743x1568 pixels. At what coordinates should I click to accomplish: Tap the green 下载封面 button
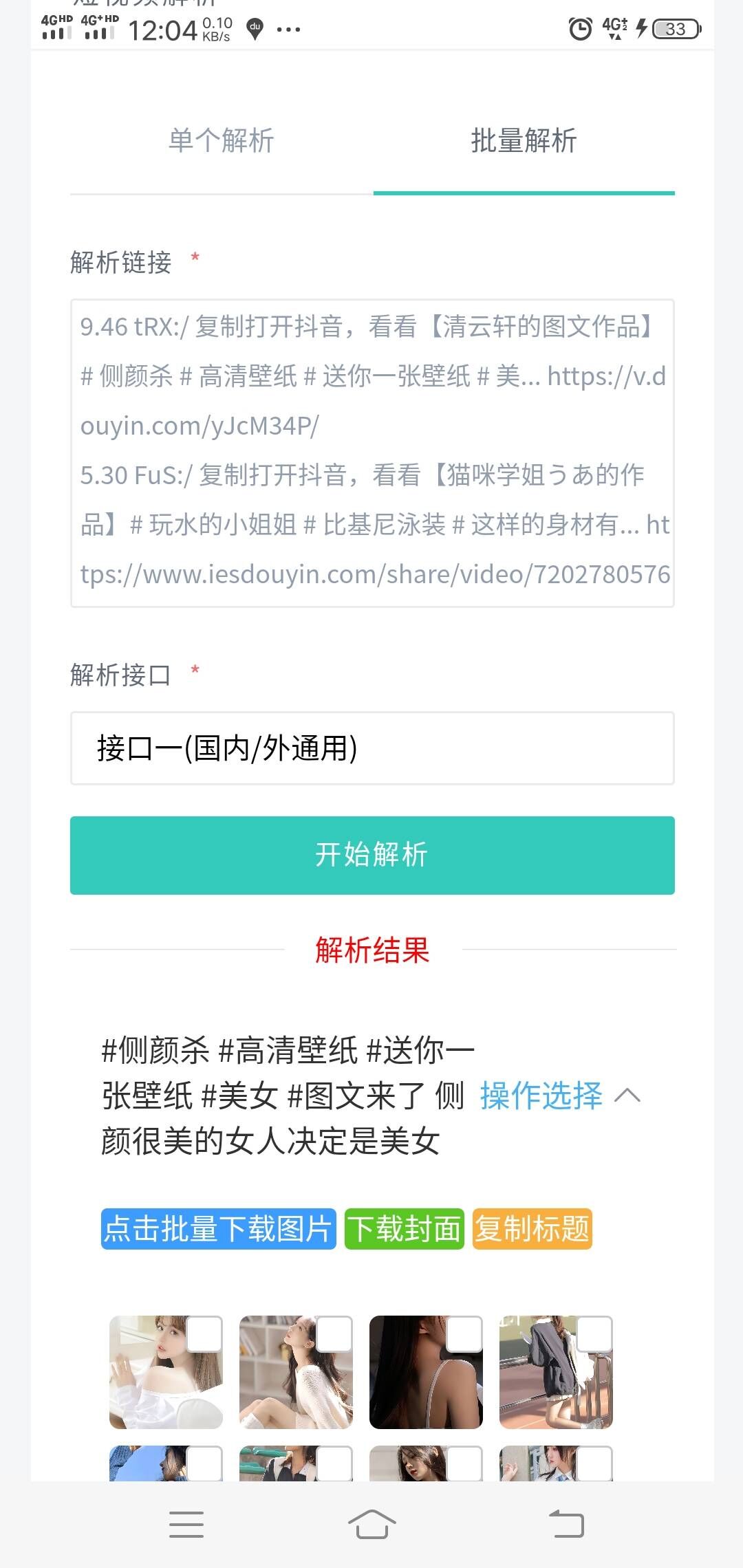tap(405, 1229)
